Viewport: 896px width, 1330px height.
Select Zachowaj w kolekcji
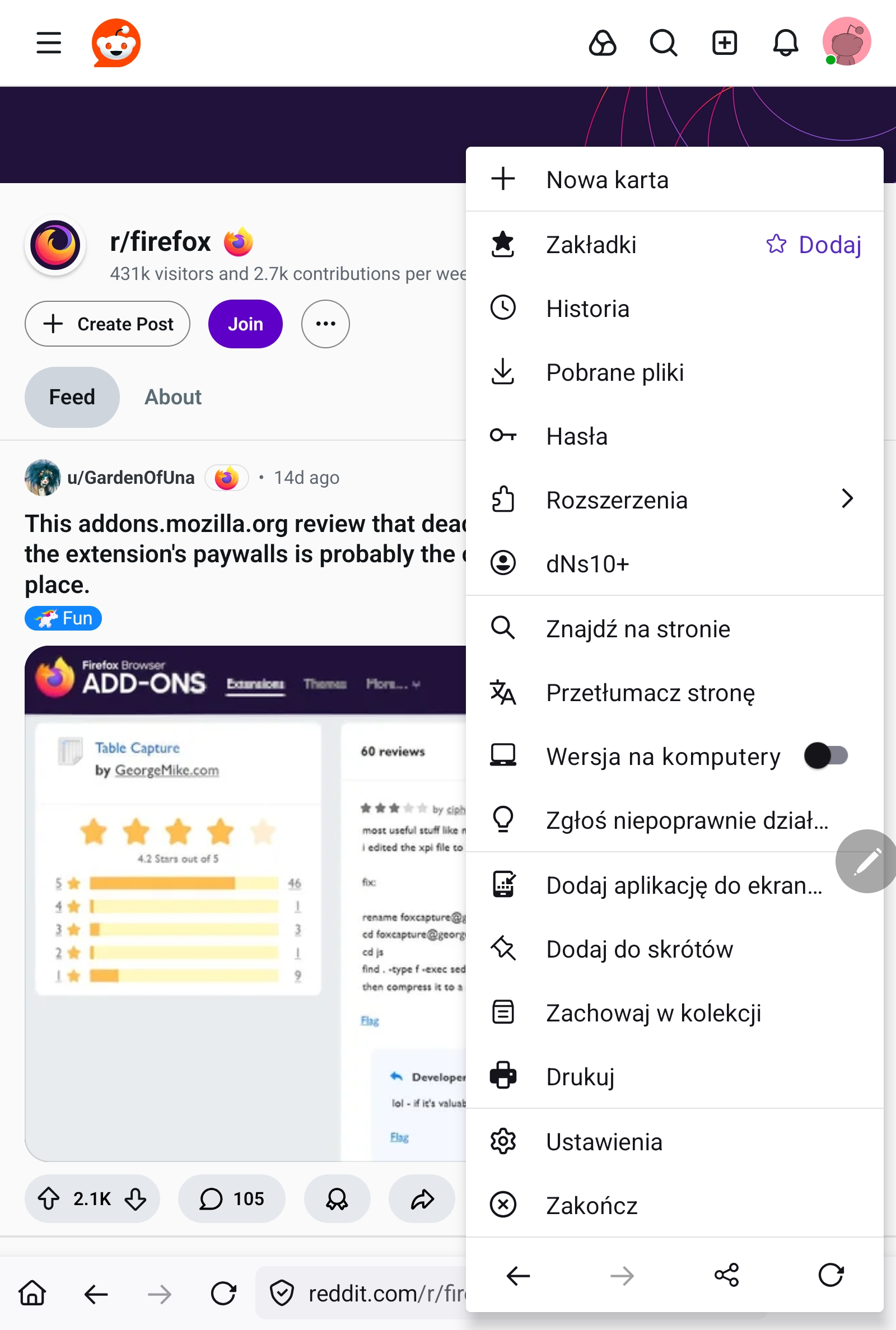pos(652,1014)
